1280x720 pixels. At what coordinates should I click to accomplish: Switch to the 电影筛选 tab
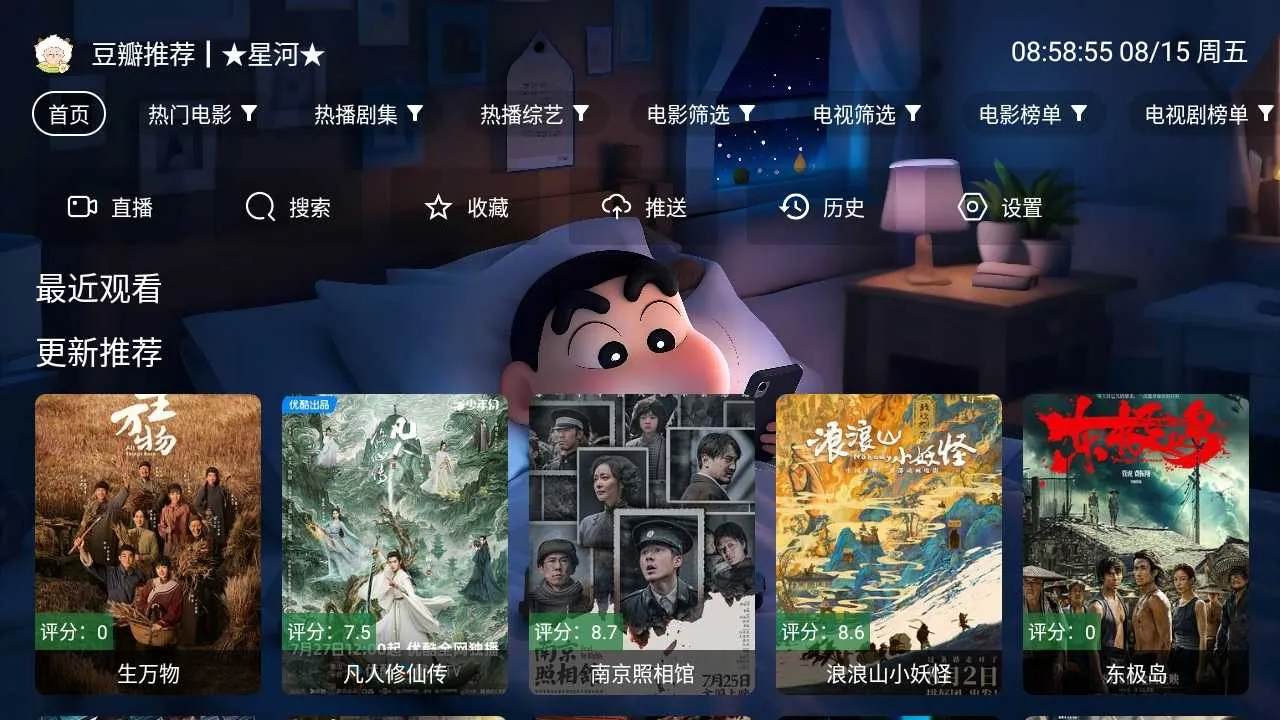700,115
